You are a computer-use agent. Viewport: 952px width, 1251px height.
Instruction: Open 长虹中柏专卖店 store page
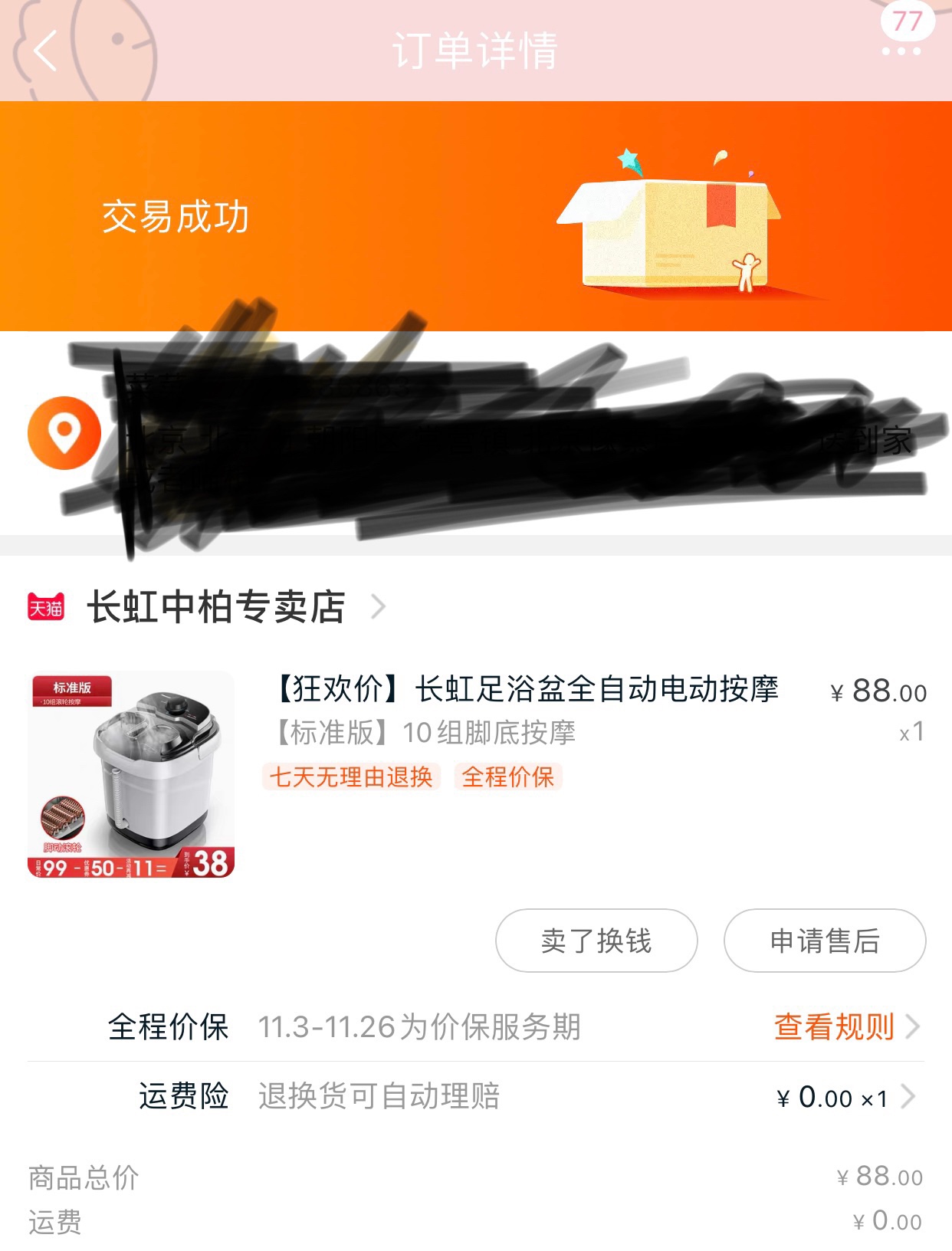point(216,607)
